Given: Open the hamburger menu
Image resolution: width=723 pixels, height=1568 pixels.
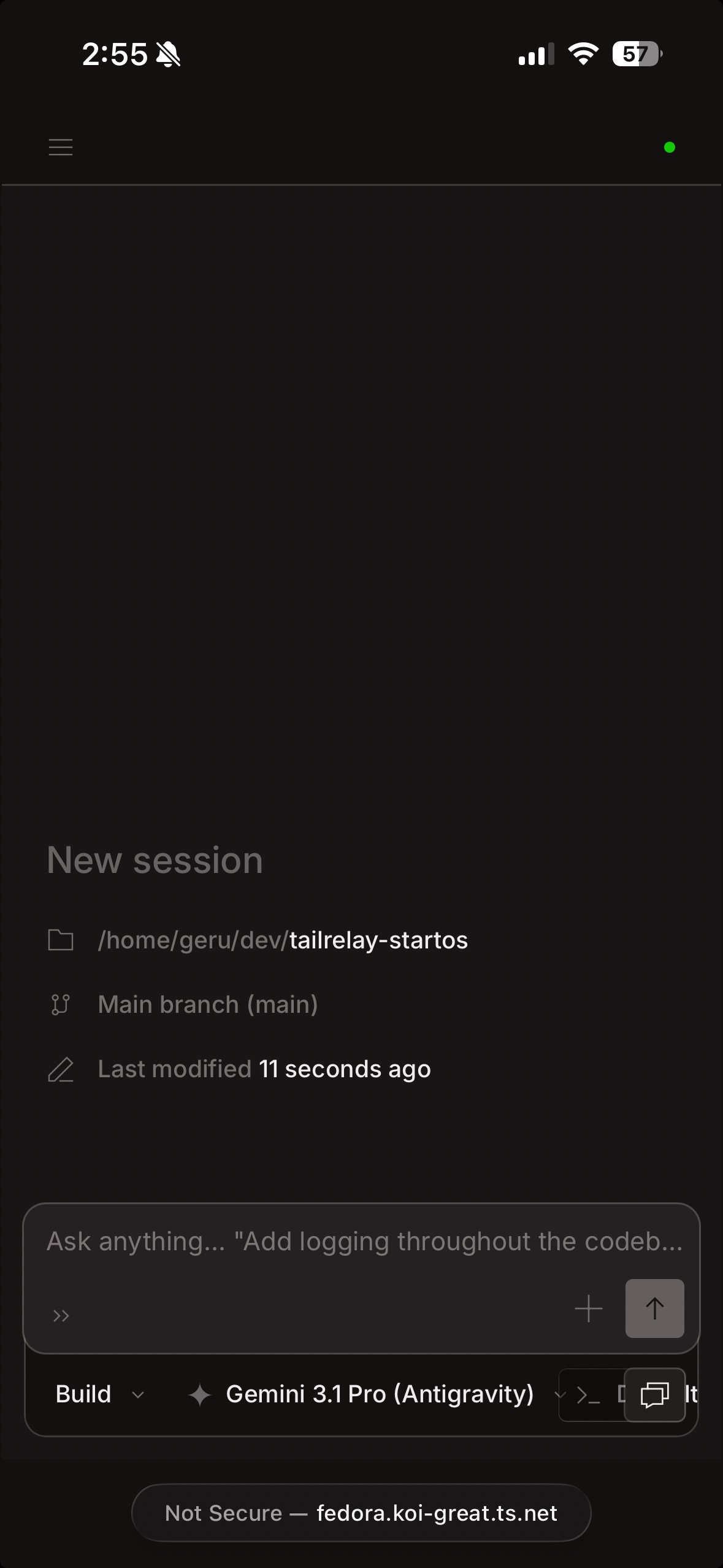Looking at the screenshot, I should (60, 147).
